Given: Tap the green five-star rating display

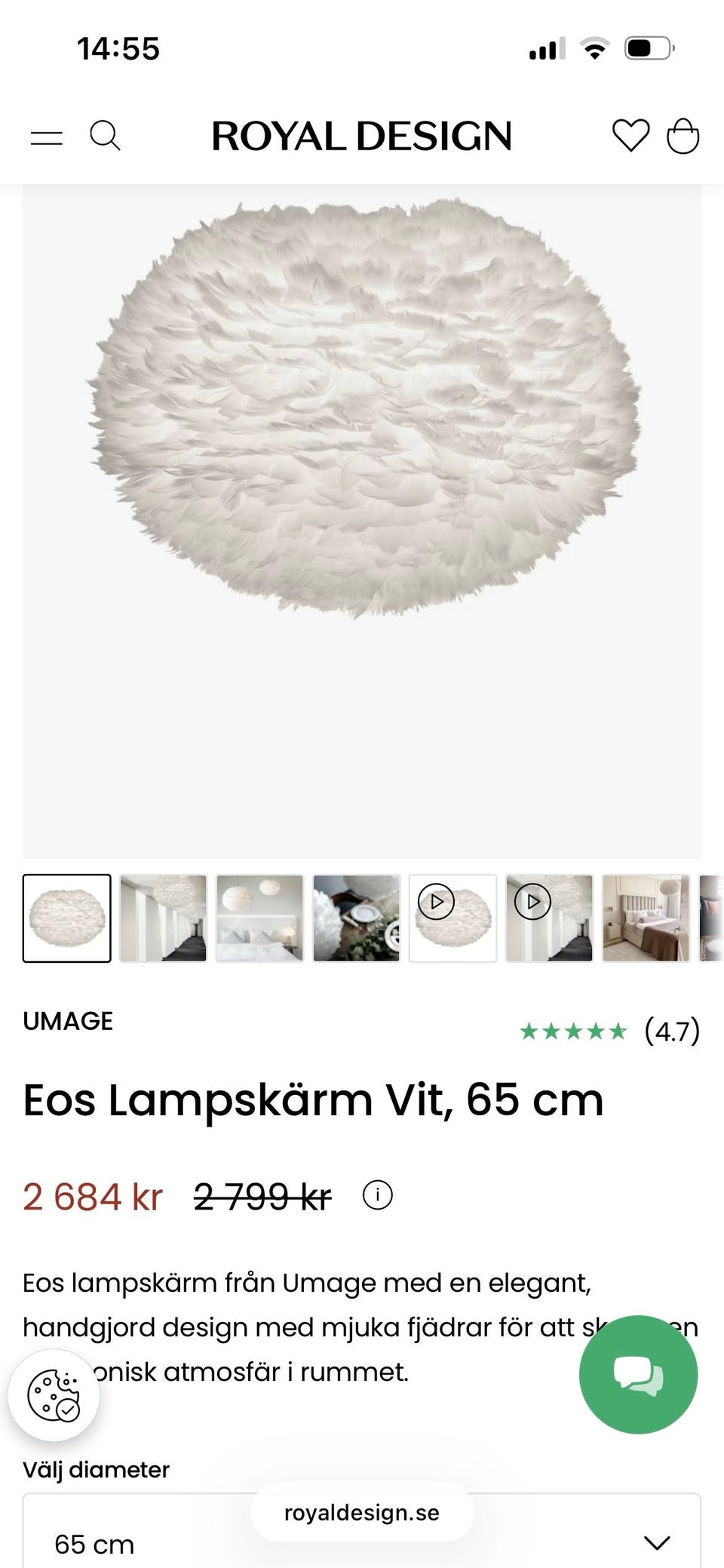Looking at the screenshot, I should 575,1030.
